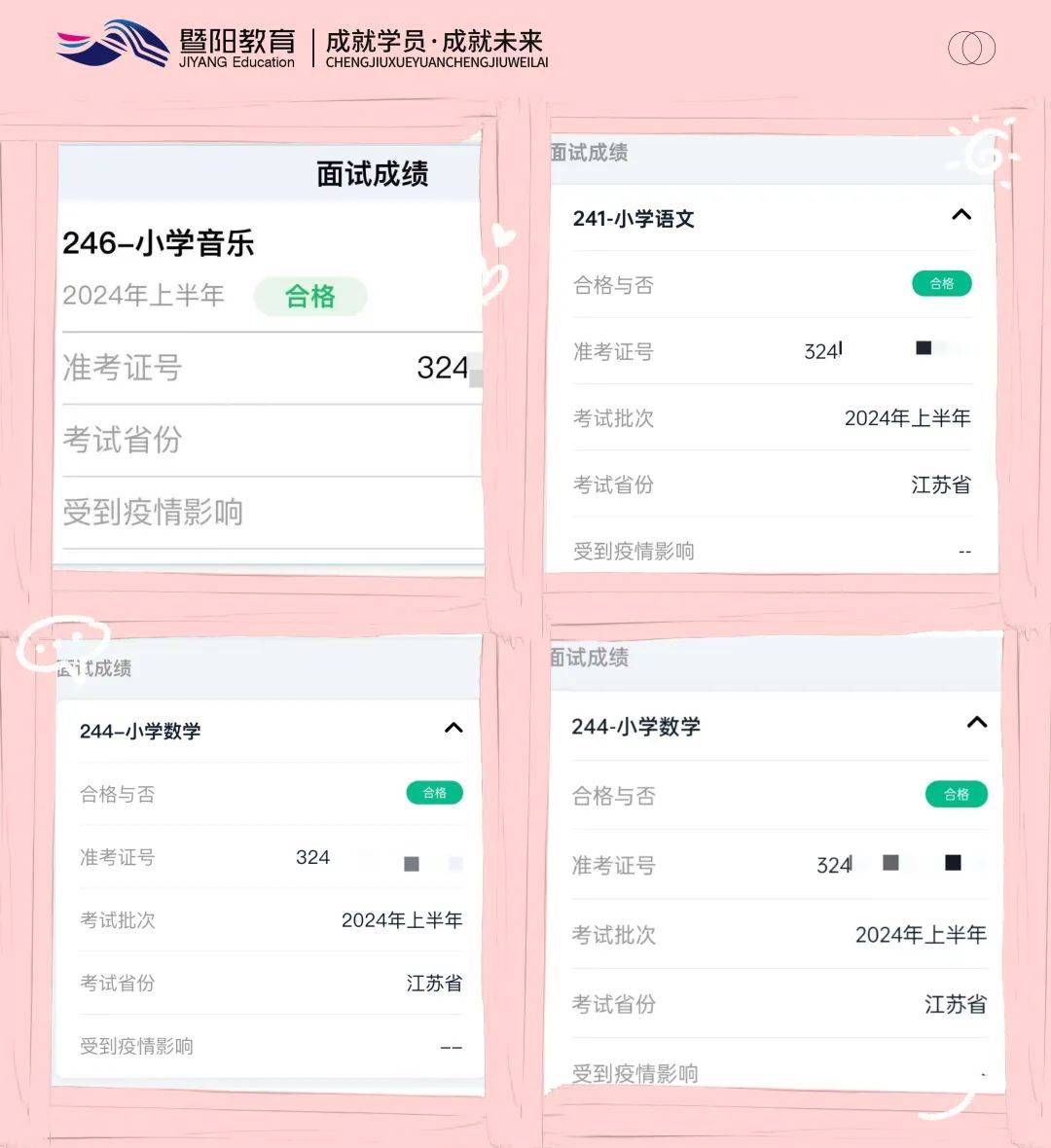This screenshot has width=1051, height=1148.
Task: Collapse the 241-小学语文 section
Action: [x=961, y=215]
